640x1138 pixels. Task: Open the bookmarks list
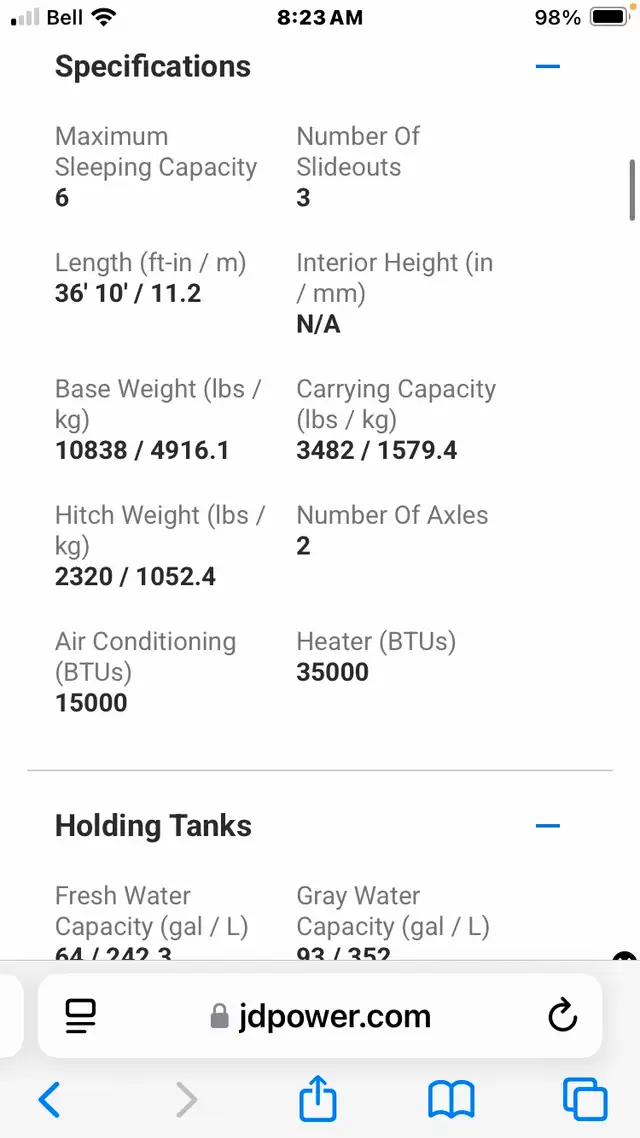point(451,1100)
